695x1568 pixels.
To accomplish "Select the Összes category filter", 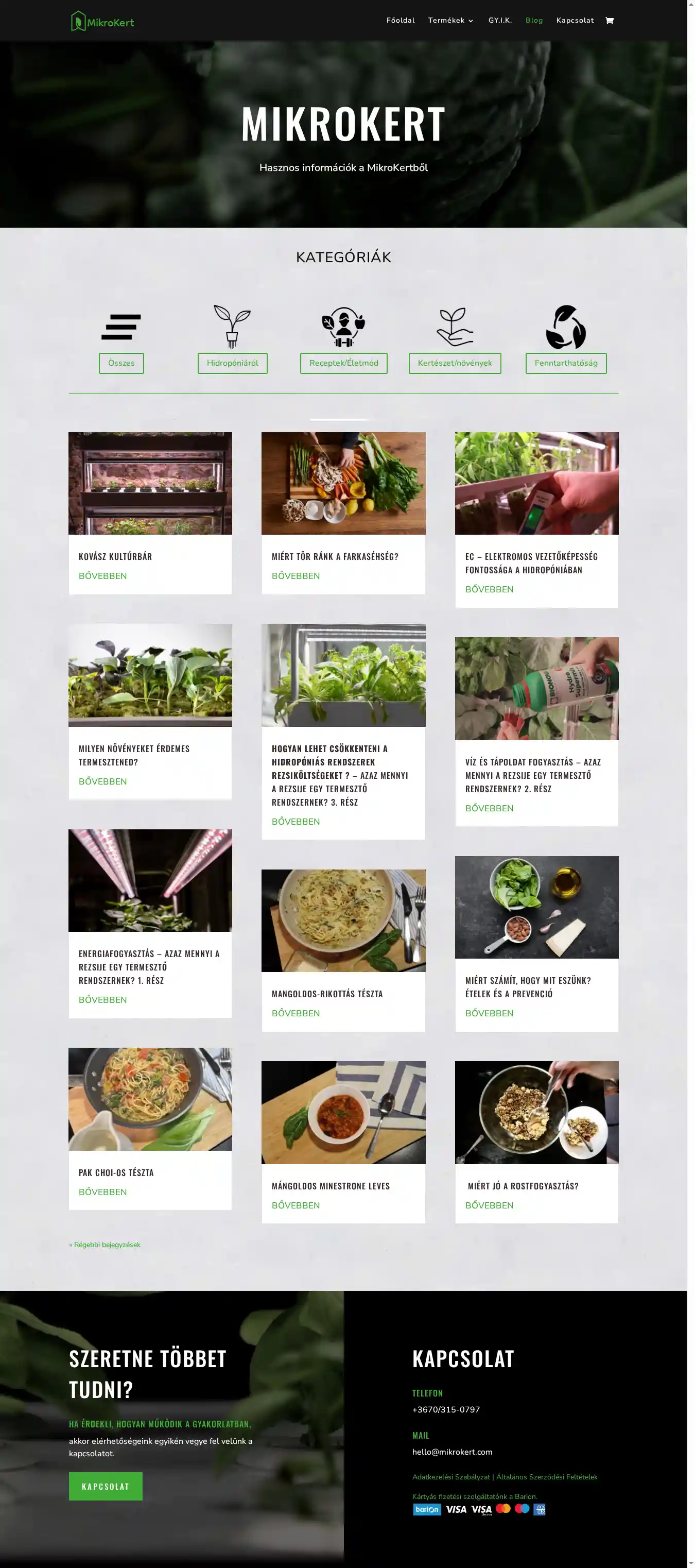I will pos(121,363).
